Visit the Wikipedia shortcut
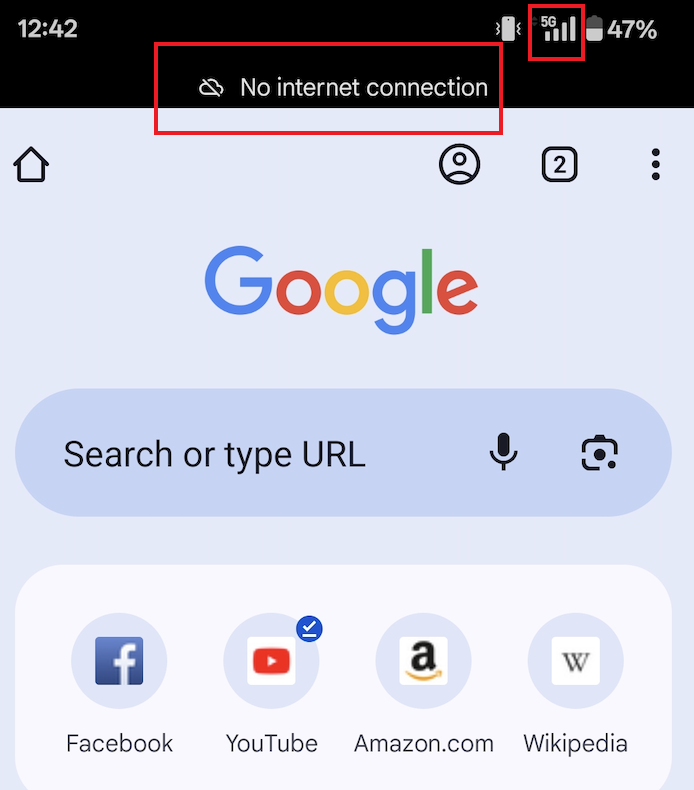694x790 pixels. click(575, 662)
